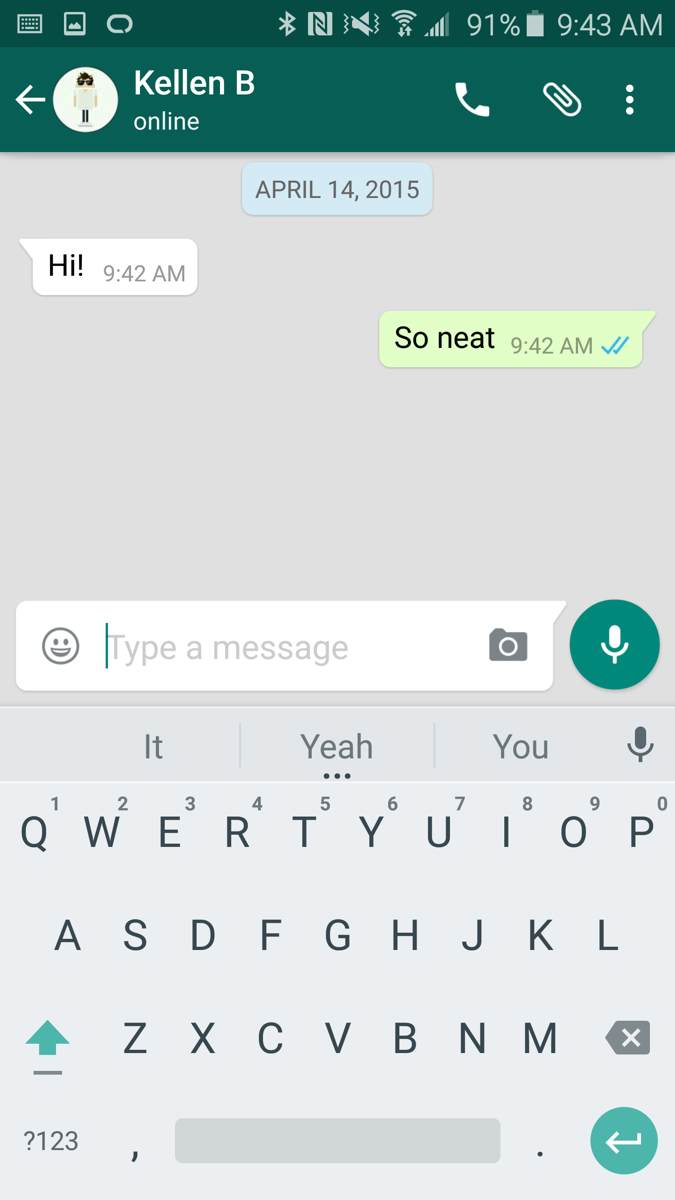Open the emoji picker
This screenshot has height=1200, width=675.
pyautogui.click(x=61, y=646)
